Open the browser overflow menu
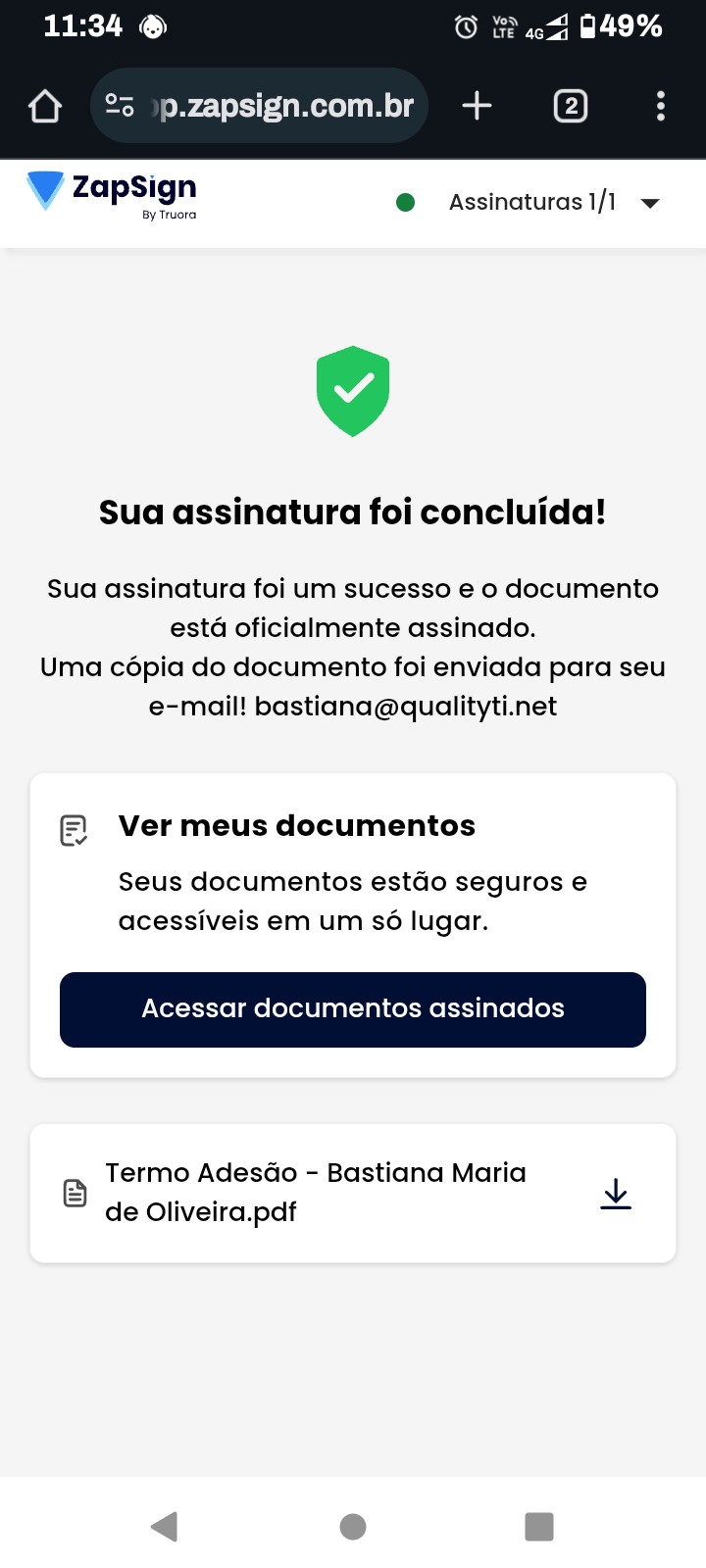 (661, 106)
